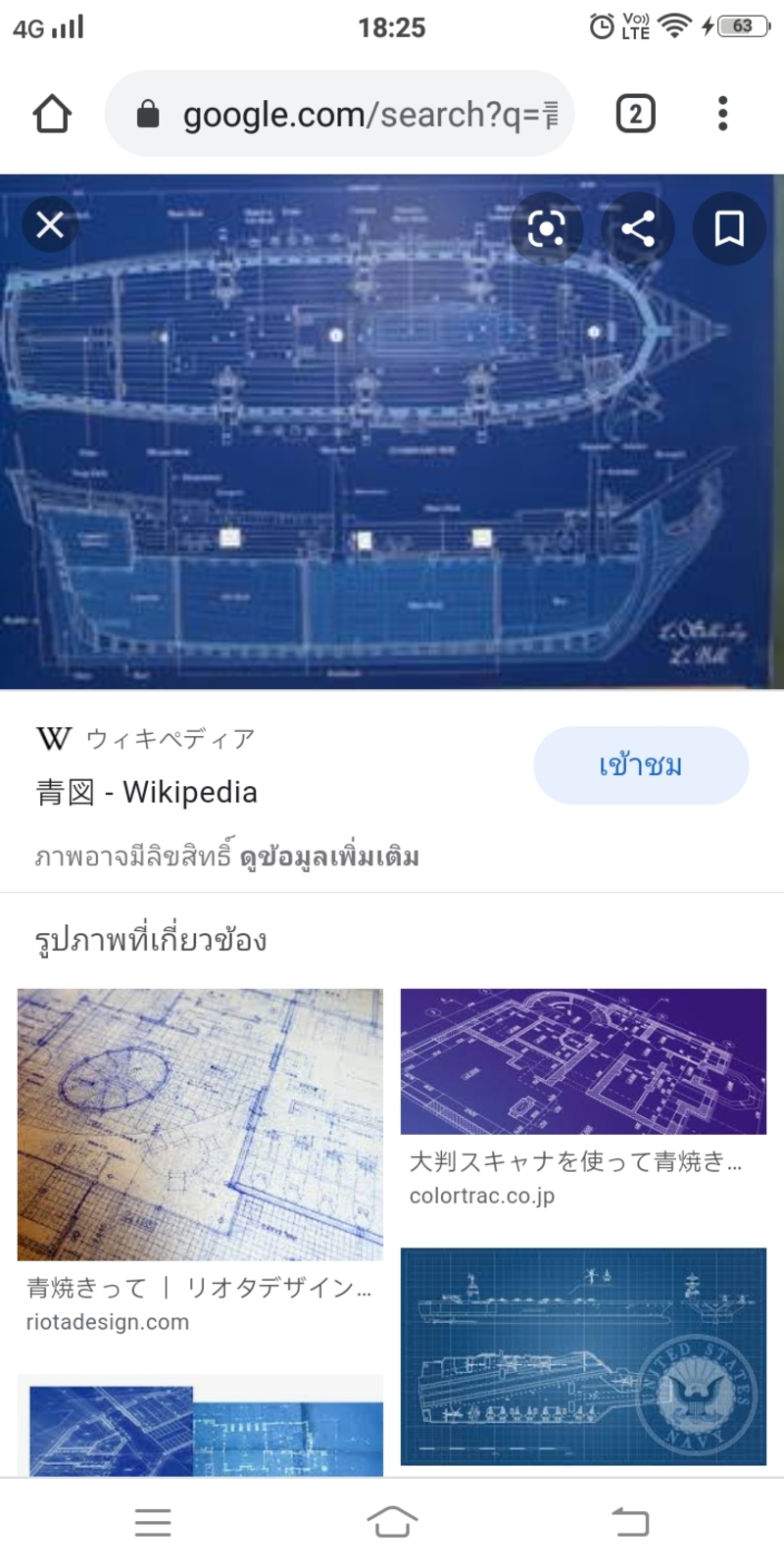Open the tab switcher showing 2 tabs
Screen dimensions: 784x1568
635,113
